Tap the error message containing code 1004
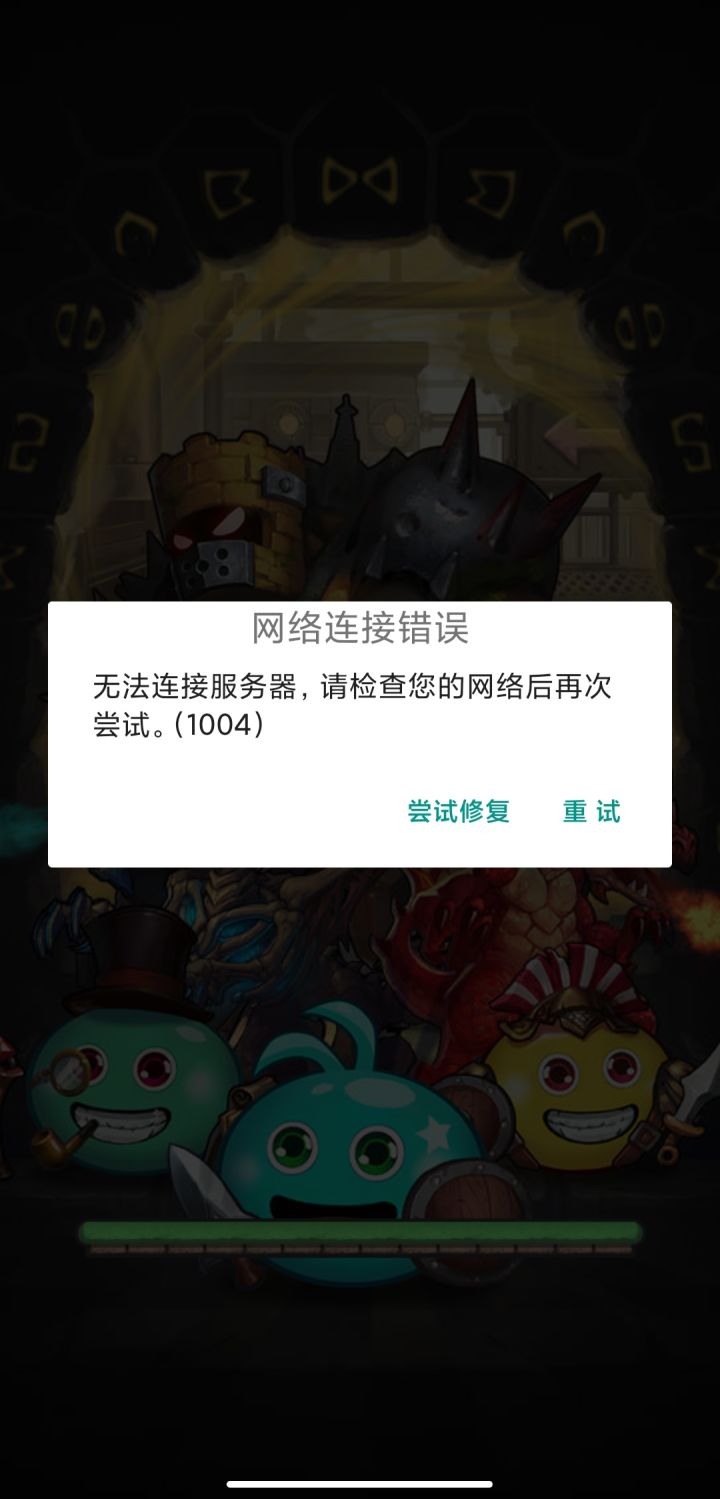The image size is (720, 1499). [360, 705]
